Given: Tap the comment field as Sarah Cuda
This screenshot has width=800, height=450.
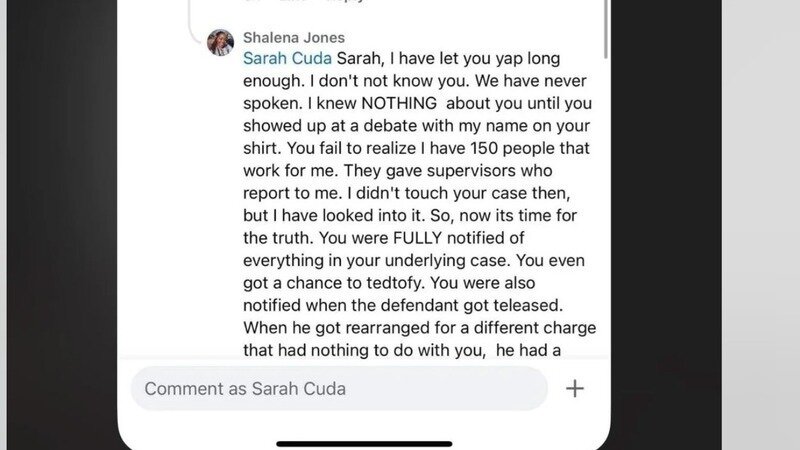Looking at the screenshot, I should pyautogui.click(x=338, y=388).
